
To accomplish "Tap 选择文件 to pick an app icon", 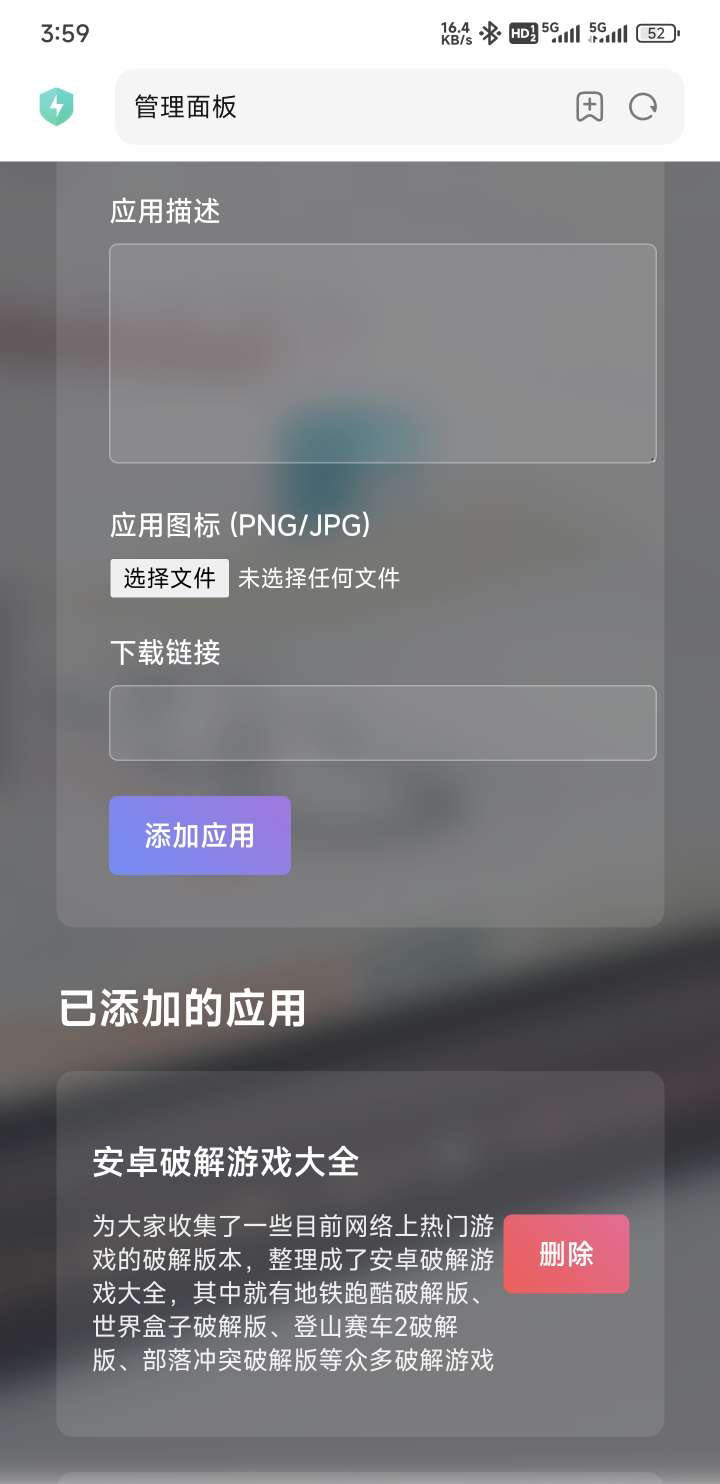I will (169, 578).
